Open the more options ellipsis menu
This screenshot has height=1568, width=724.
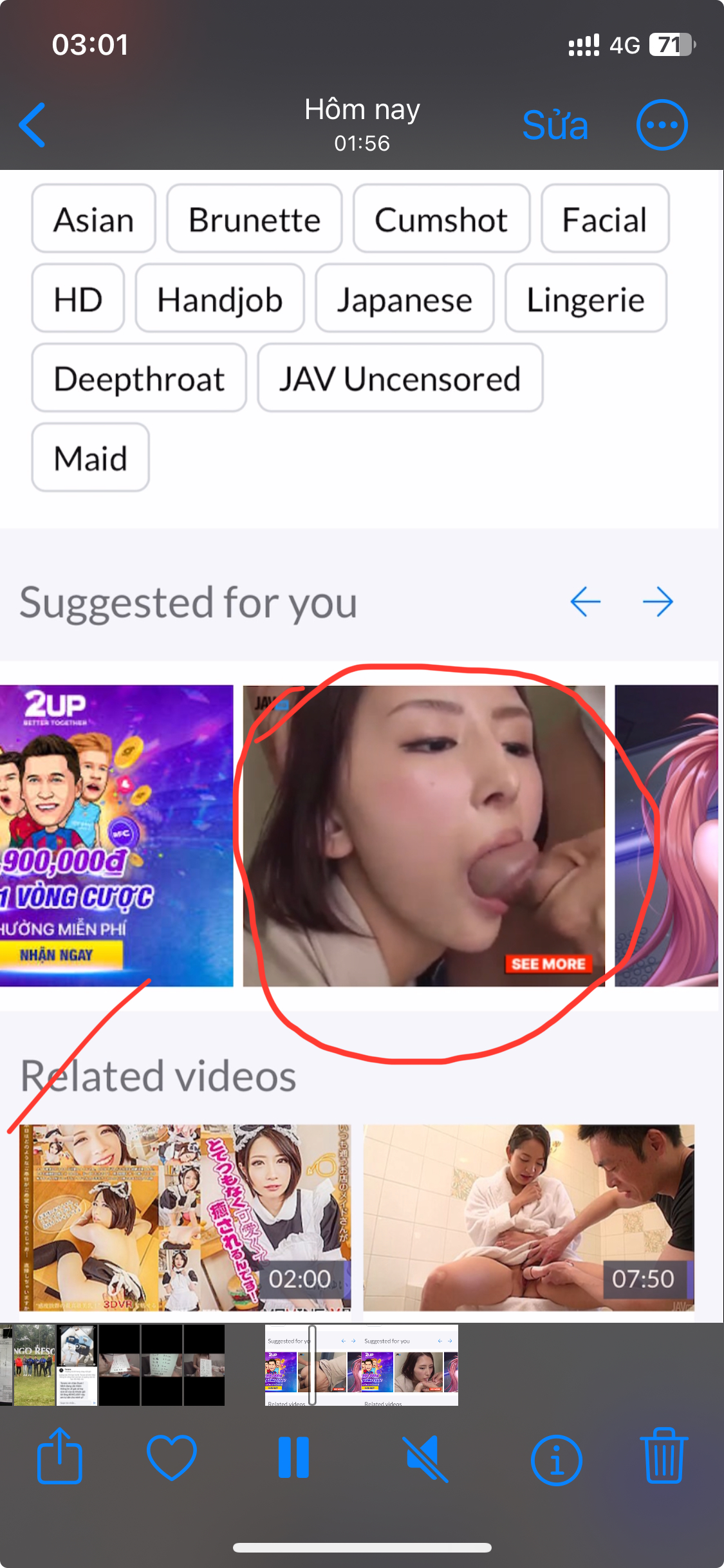point(662,125)
